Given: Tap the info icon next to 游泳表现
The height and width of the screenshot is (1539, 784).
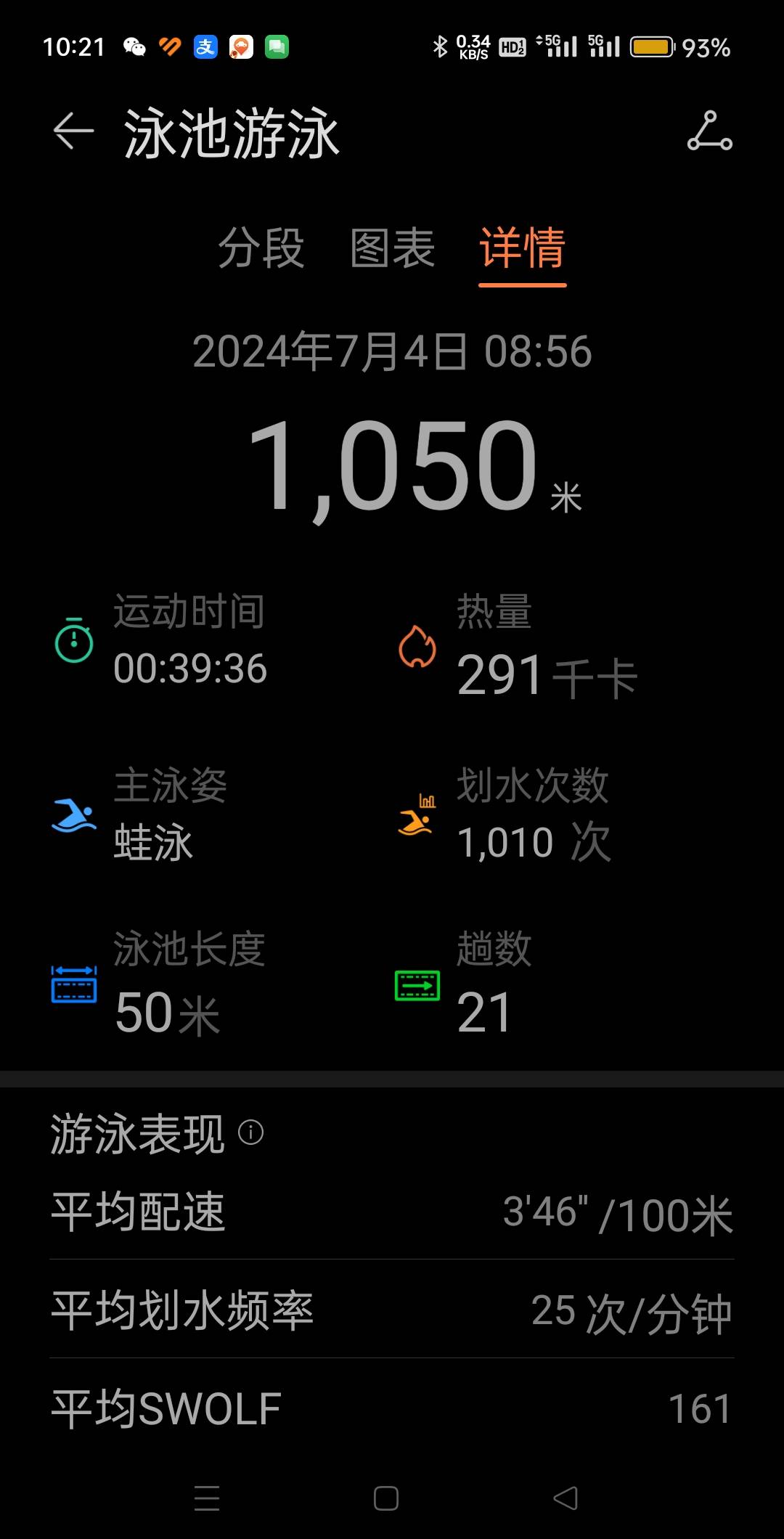Looking at the screenshot, I should click(249, 1131).
